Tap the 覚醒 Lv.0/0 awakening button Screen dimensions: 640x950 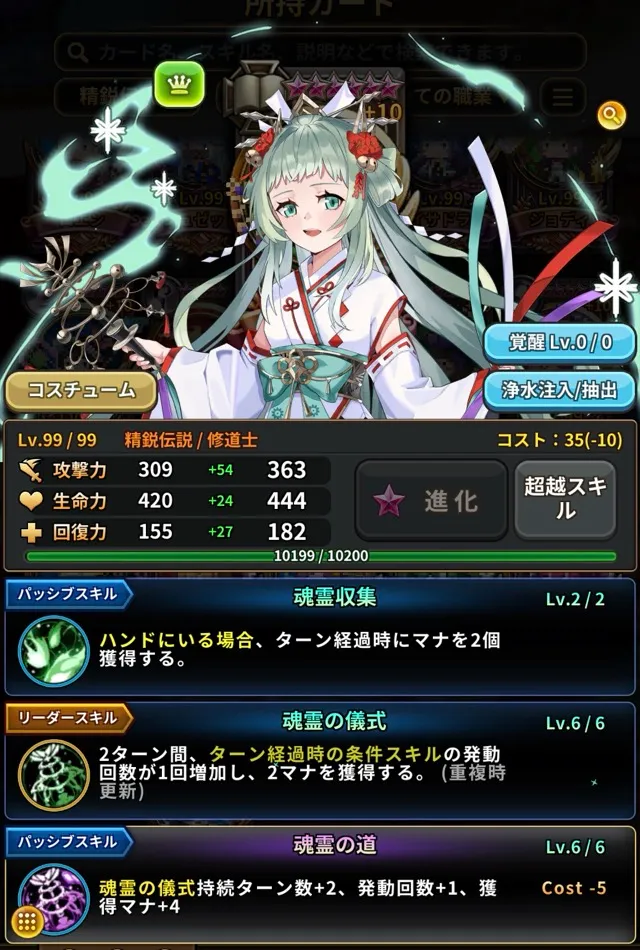click(560, 342)
